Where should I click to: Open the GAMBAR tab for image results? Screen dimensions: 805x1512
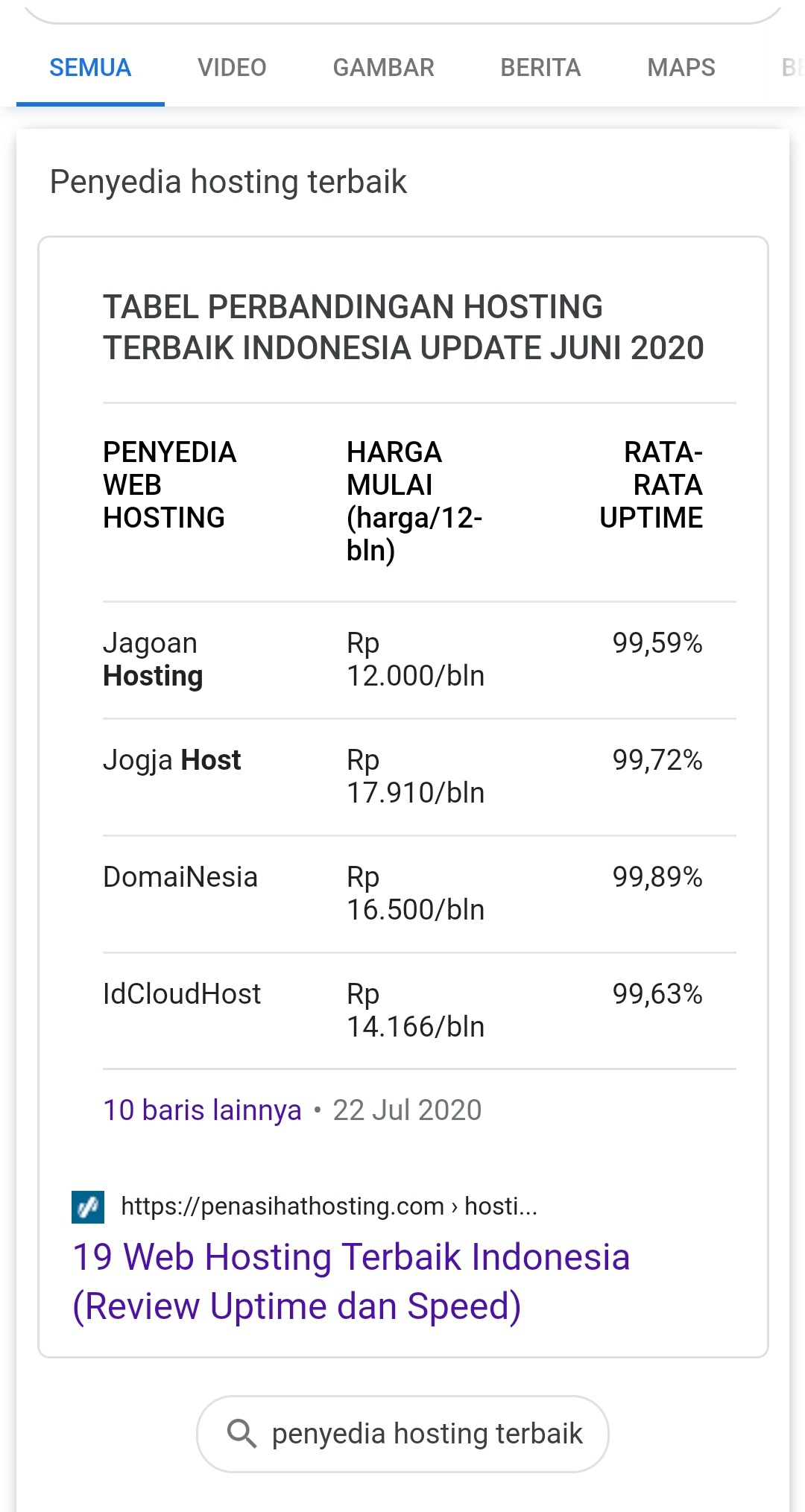click(x=383, y=67)
